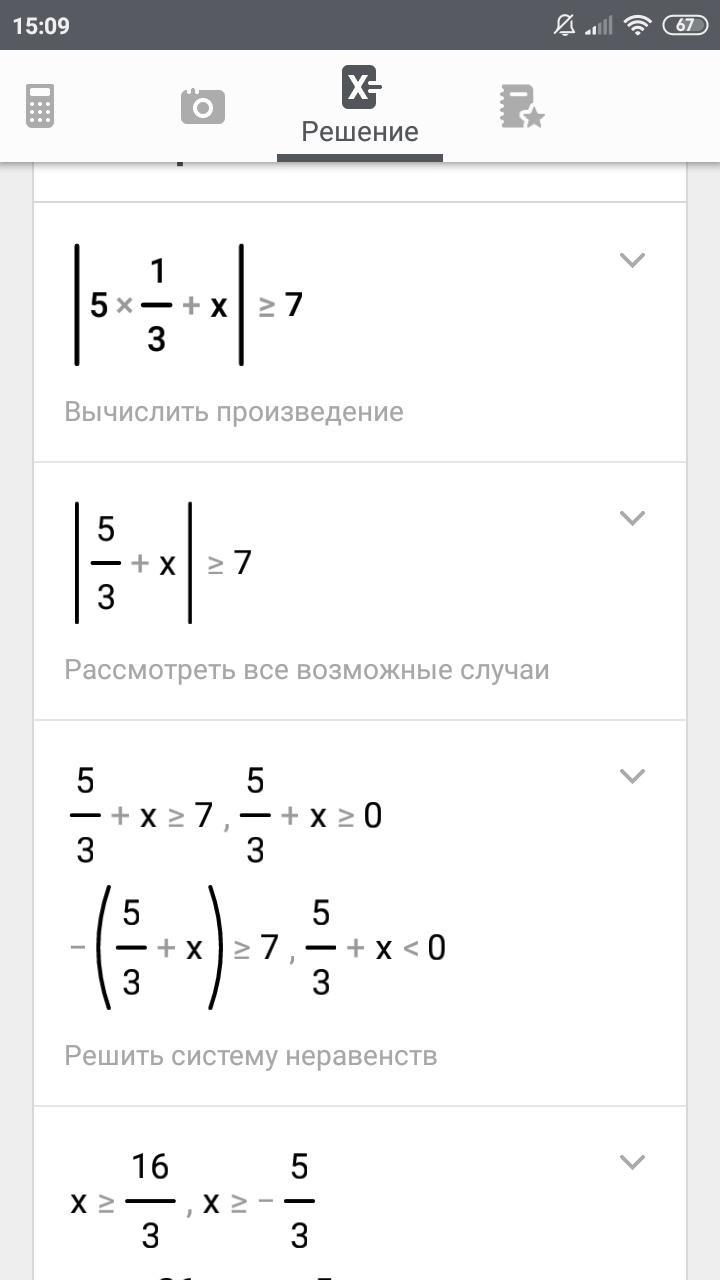This screenshot has width=720, height=1280.
Task: Open the bookmarked notes tab
Action: click(521, 106)
